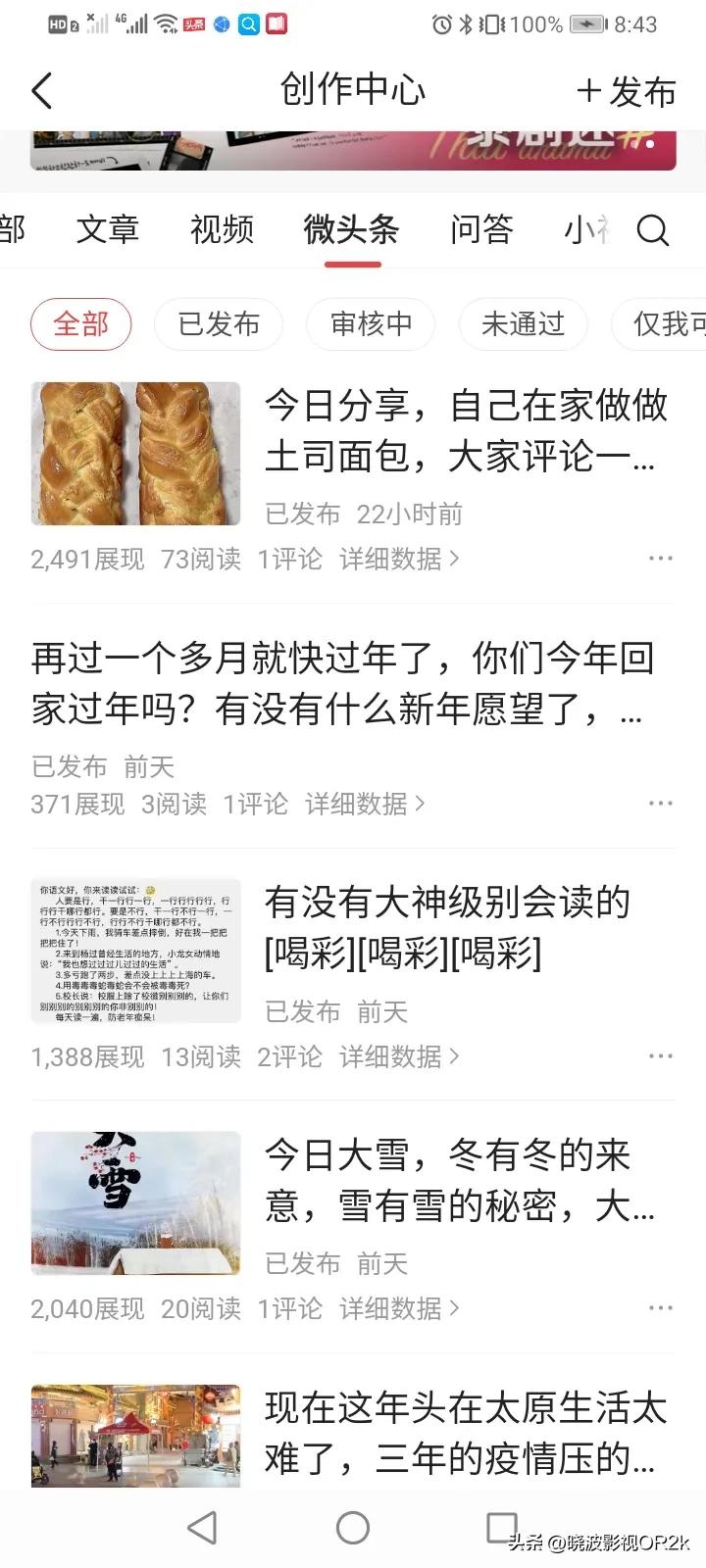Tap the Android back triangle button
Image resolution: width=706 pixels, height=1568 pixels.
point(202,1526)
